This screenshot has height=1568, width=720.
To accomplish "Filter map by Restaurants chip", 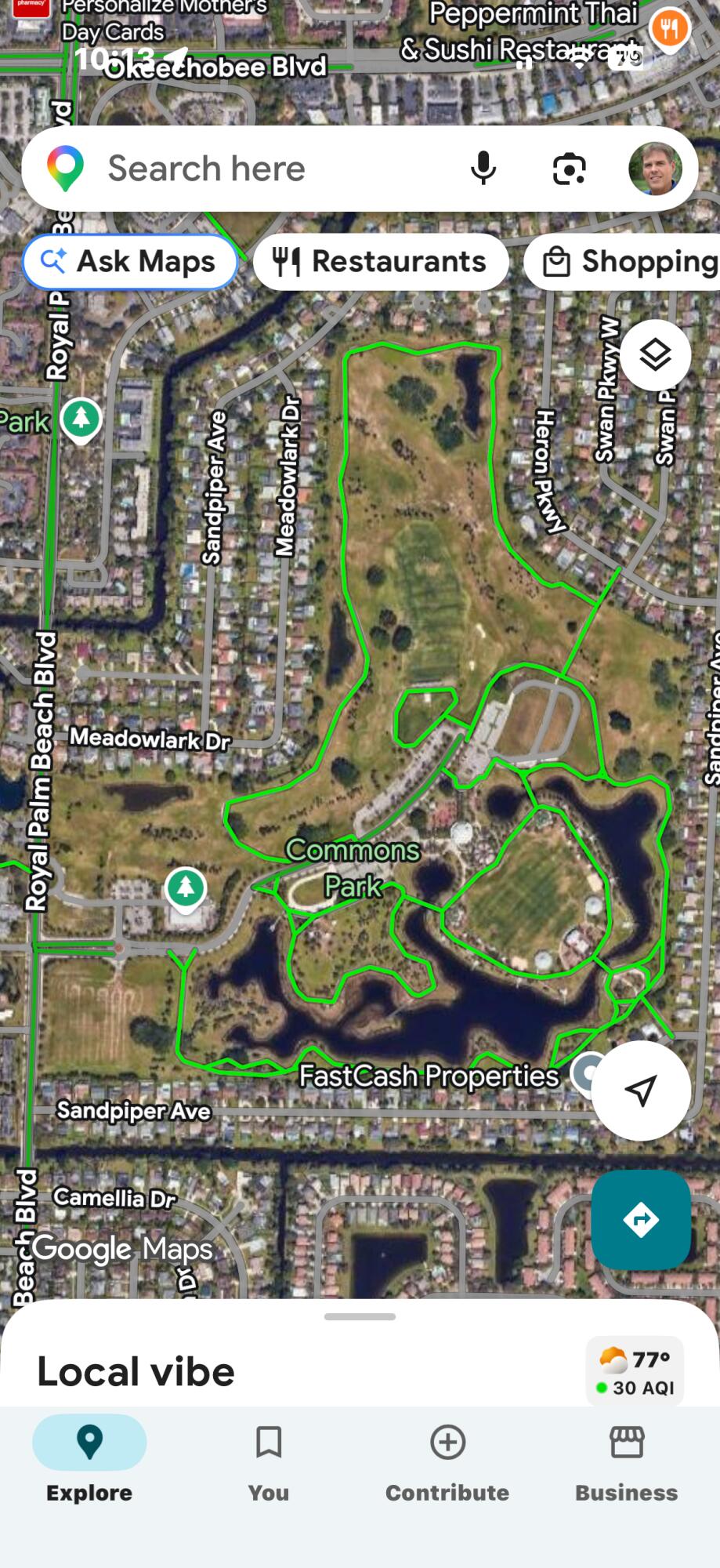I will point(381,262).
